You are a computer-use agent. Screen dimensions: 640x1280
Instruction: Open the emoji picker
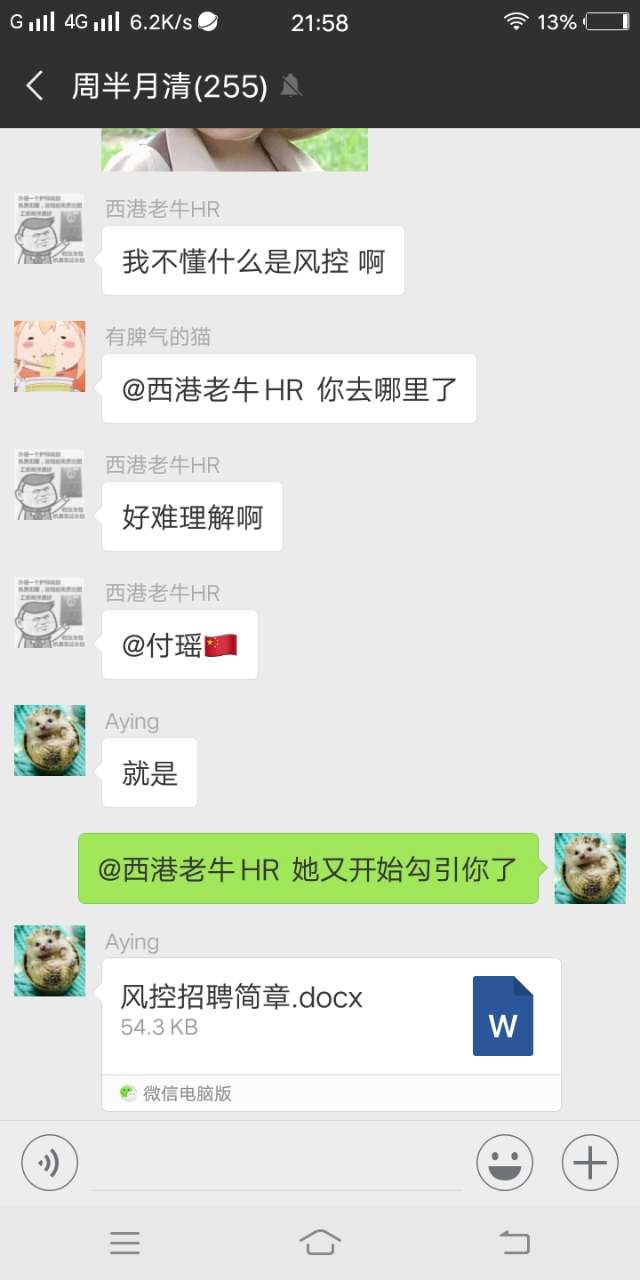(504, 1163)
